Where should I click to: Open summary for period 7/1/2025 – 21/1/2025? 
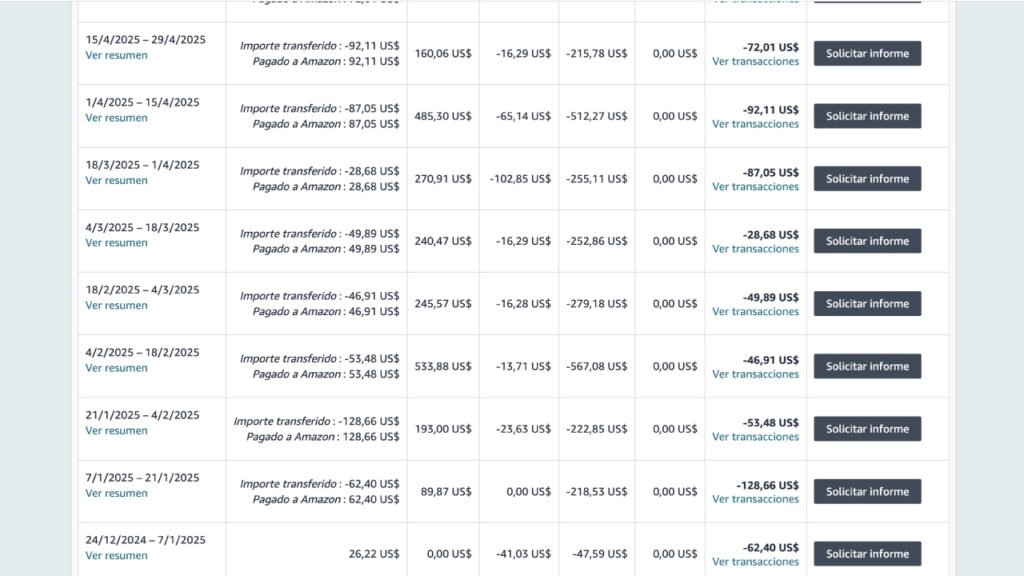click(x=116, y=493)
